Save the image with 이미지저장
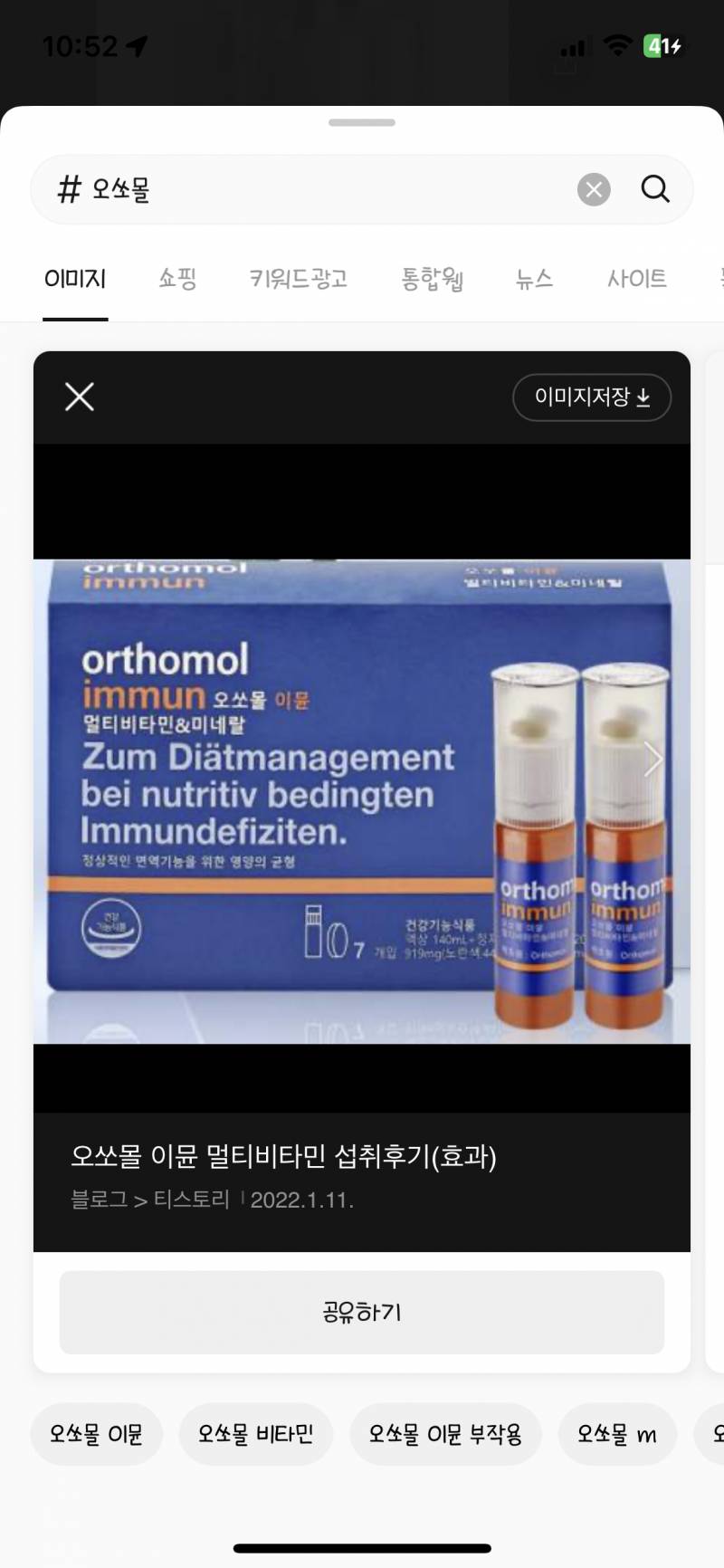724x1568 pixels. [592, 397]
